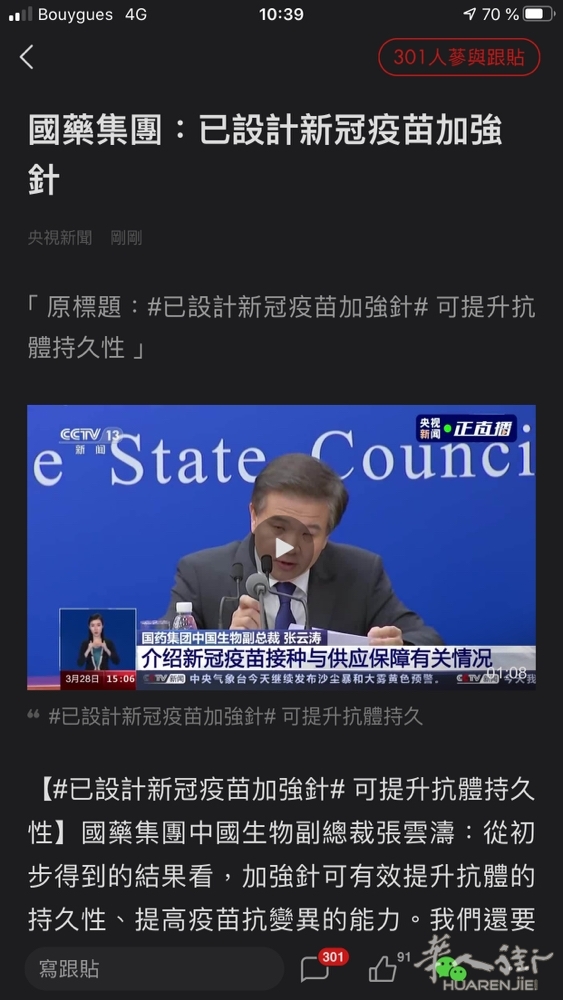The height and width of the screenshot is (1000, 563).
Task: Open the 301人參與跟貼 comments button
Action: (x=459, y=57)
